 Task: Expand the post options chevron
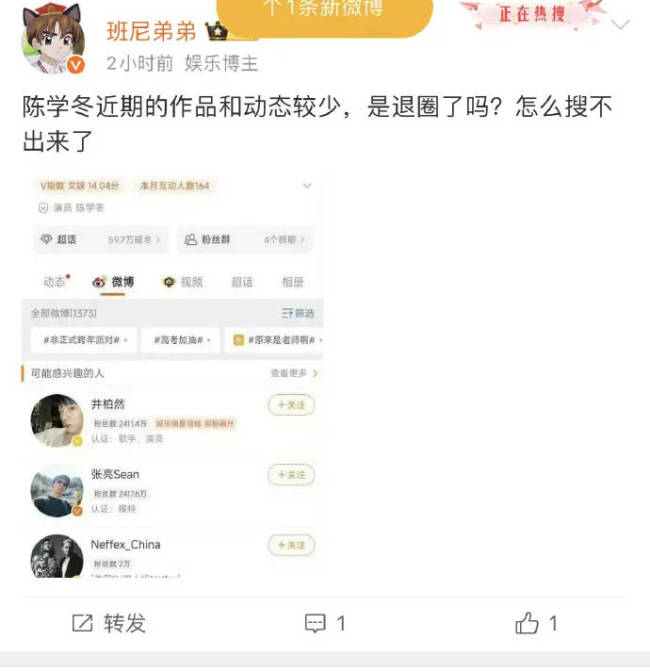(x=620, y=26)
